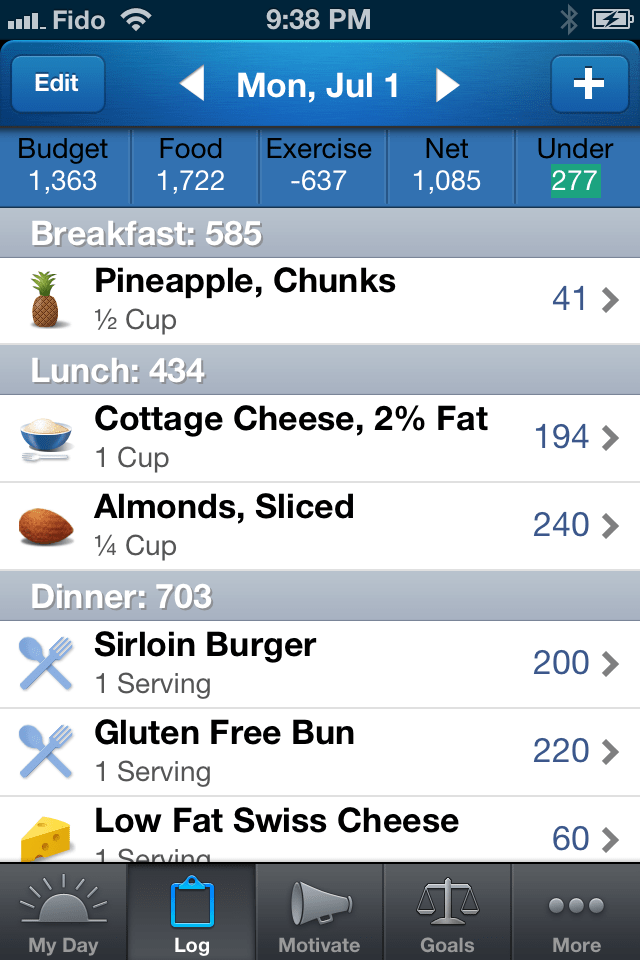This screenshot has width=640, height=960.
Task: Show the More tab
Action: tap(576, 913)
